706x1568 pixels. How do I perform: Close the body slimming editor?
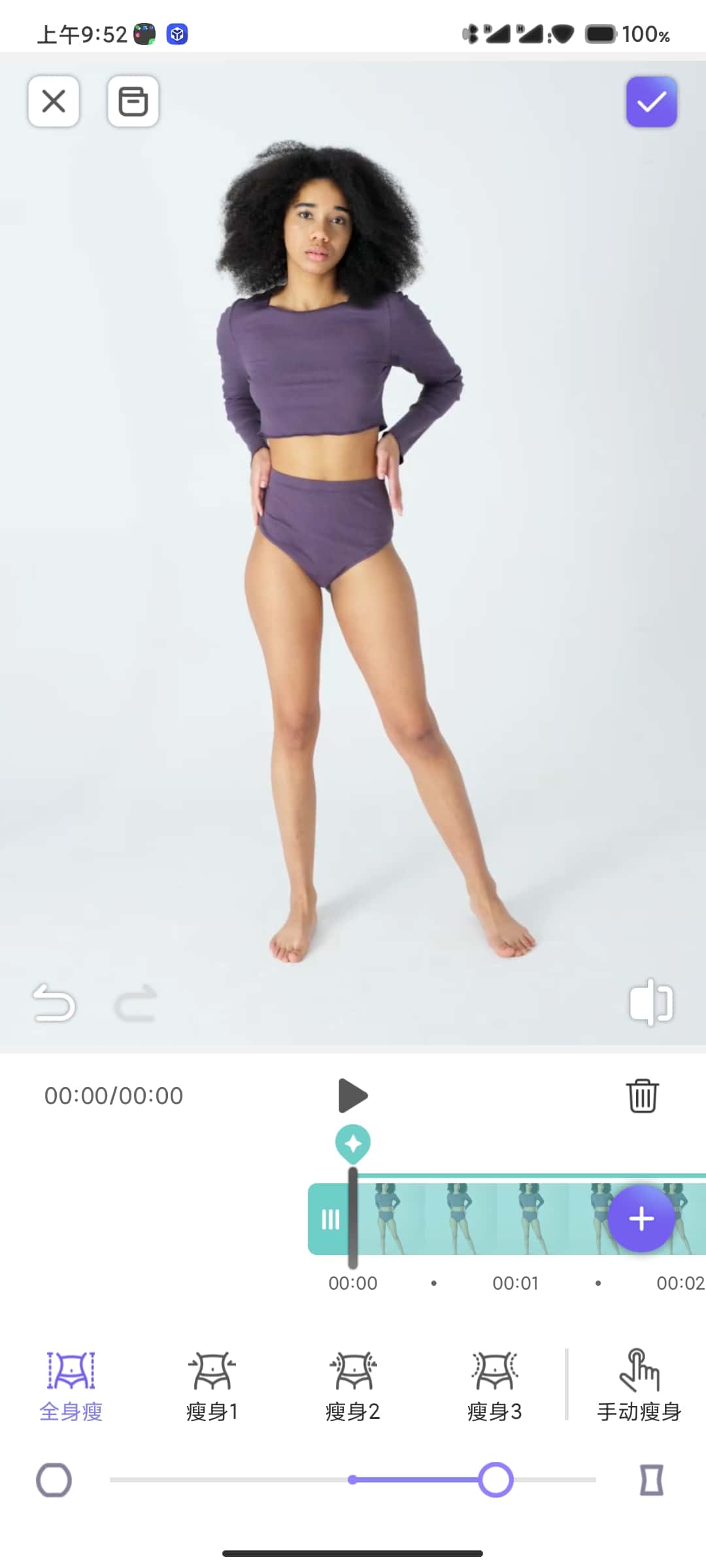[54, 101]
